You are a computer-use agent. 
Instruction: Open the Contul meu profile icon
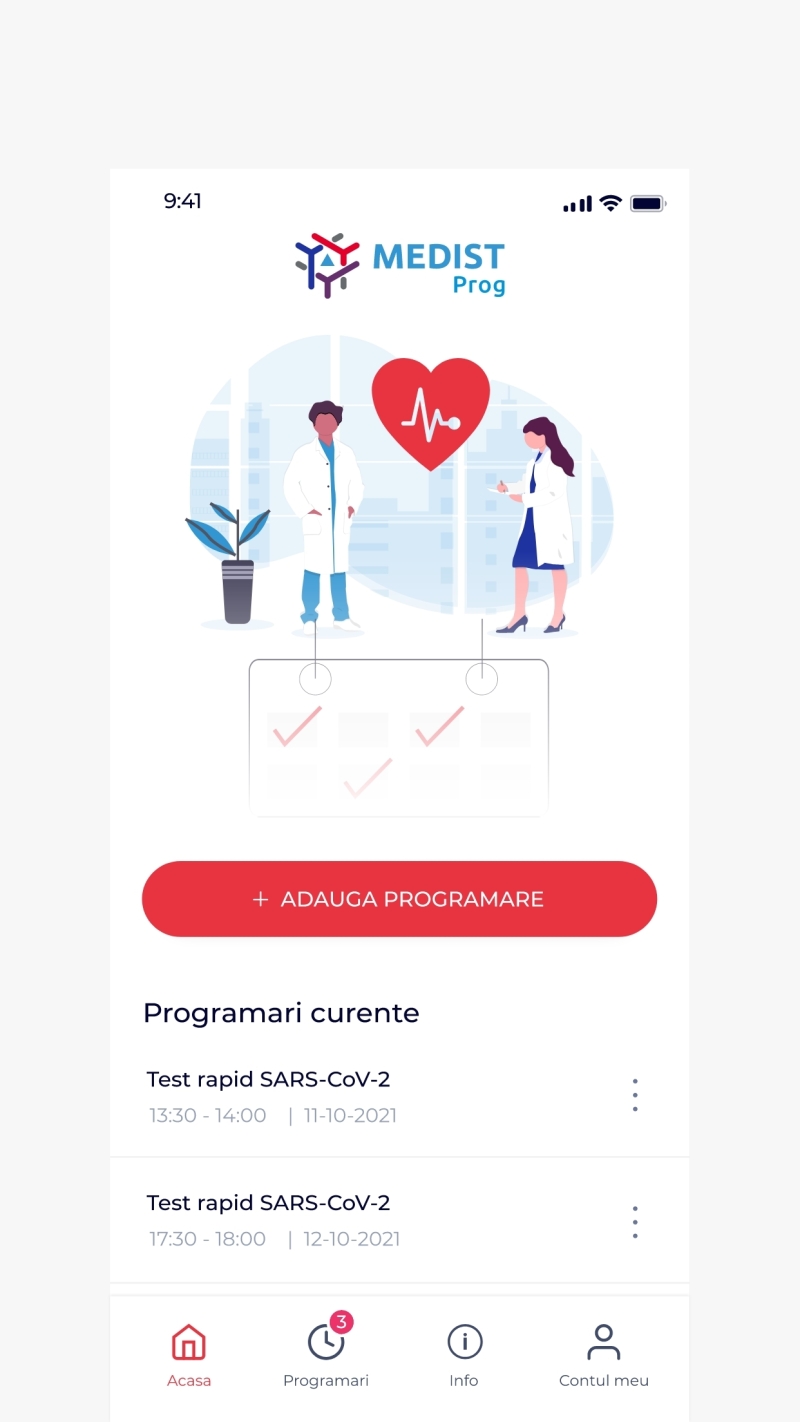click(x=602, y=1341)
